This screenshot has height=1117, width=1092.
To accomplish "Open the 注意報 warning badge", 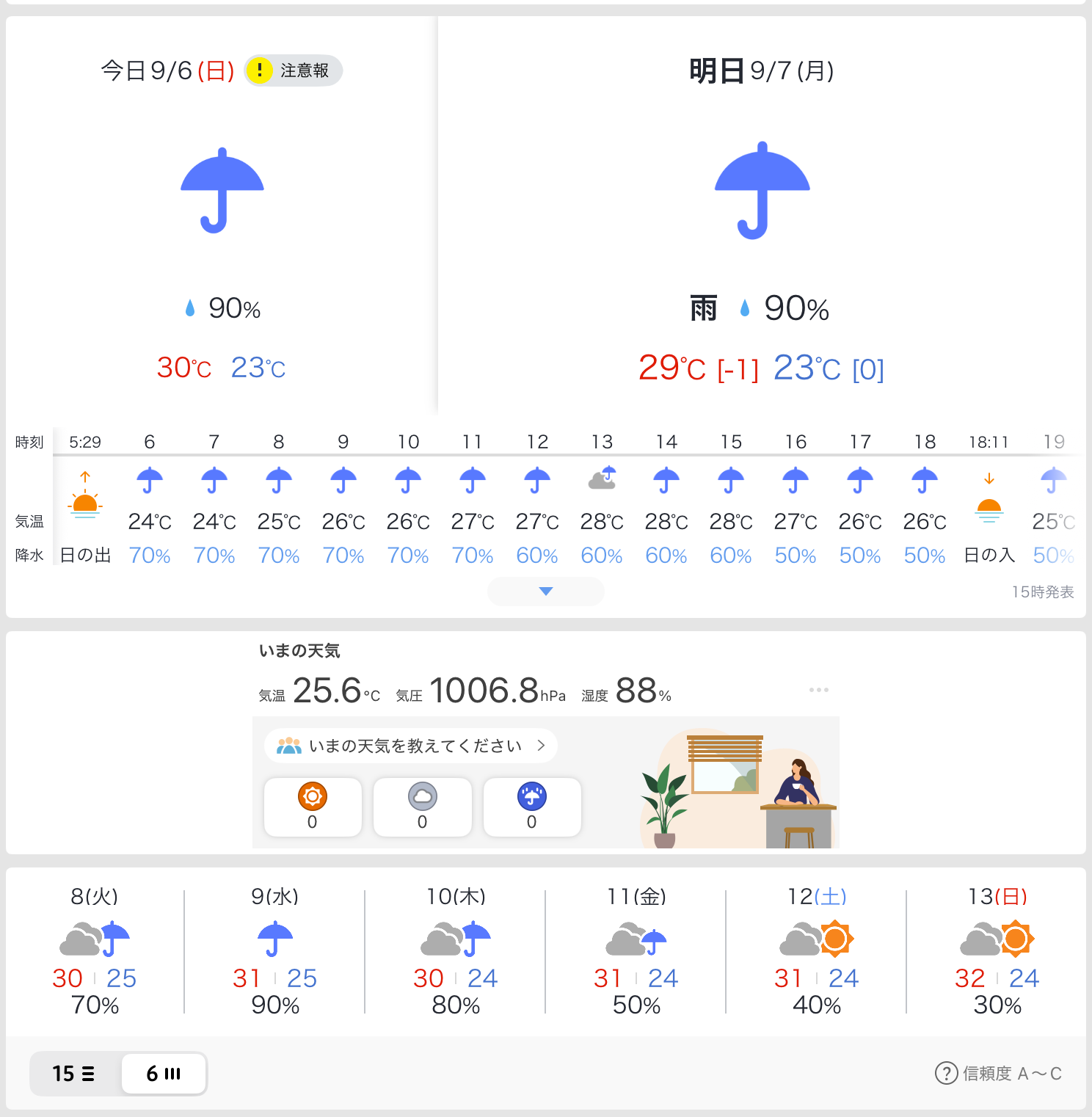I will coord(293,70).
